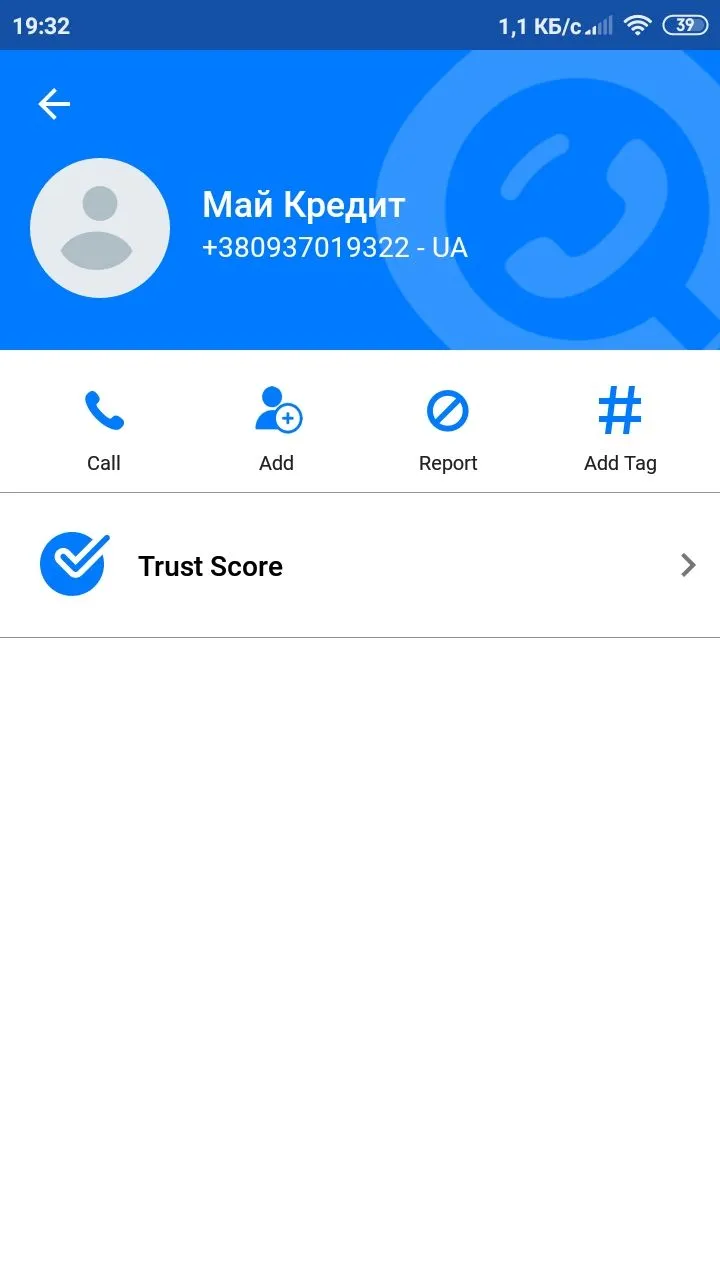
Task: Select the Call icon to dial contact
Action: click(103, 408)
